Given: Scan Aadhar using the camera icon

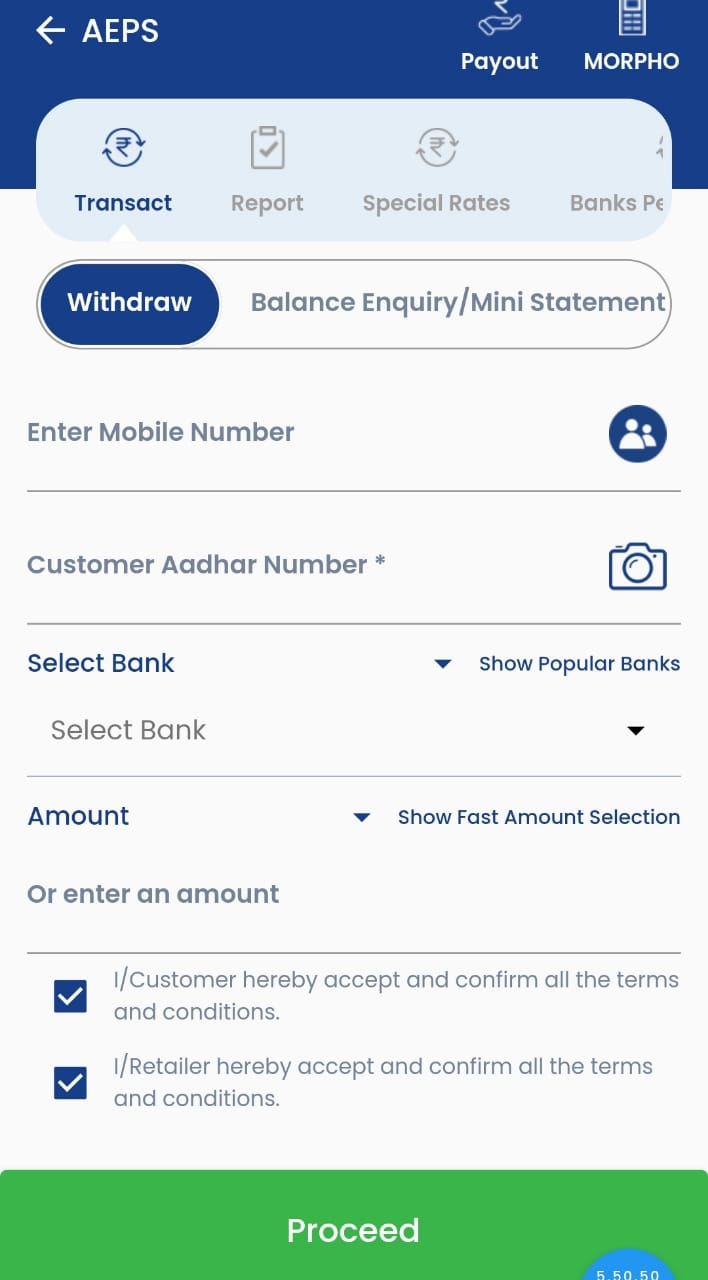Looking at the screenshot, I should [x=638, y=566].
